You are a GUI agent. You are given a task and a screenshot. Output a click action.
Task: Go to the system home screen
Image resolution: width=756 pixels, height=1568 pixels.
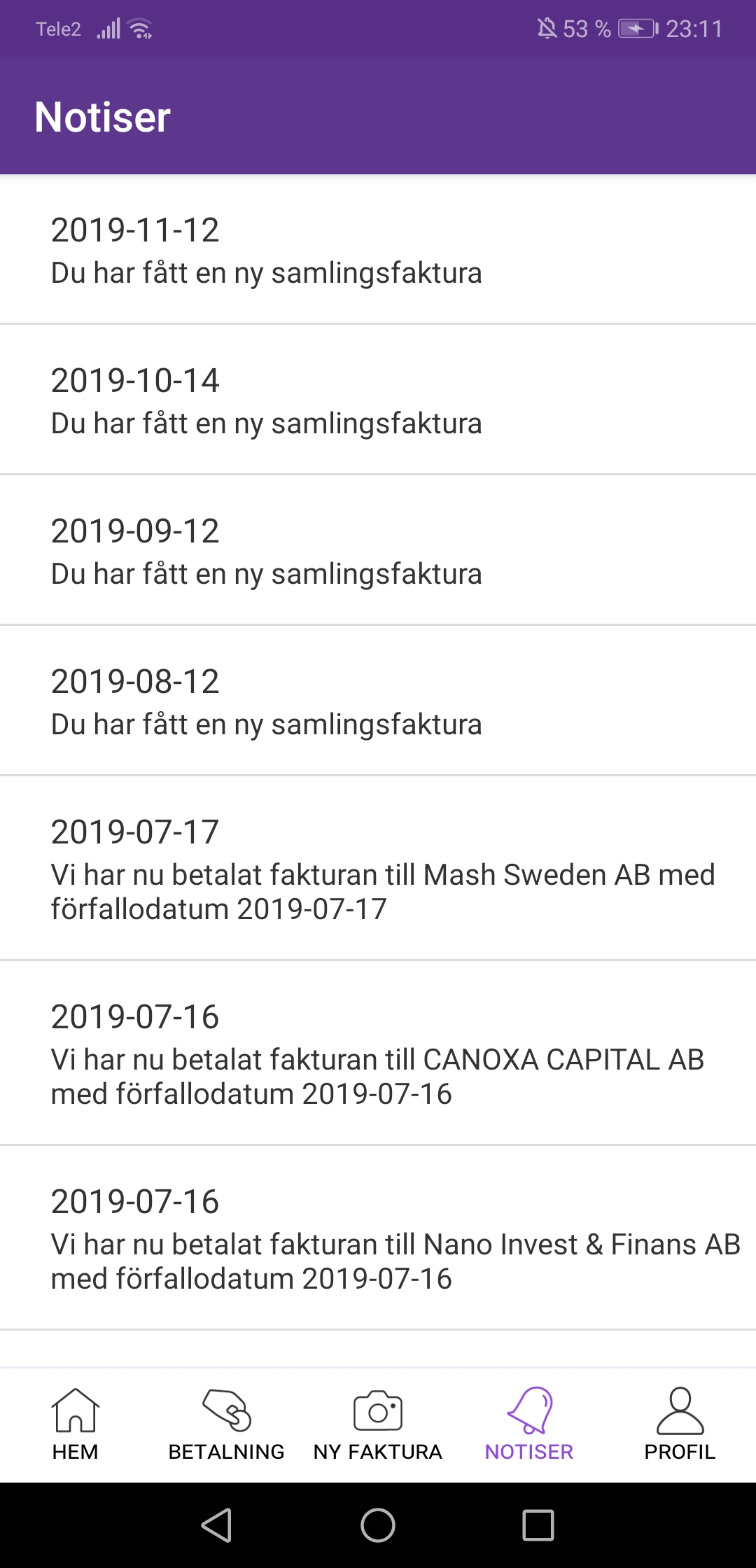pyautogui.click(x=378, y=1525)
